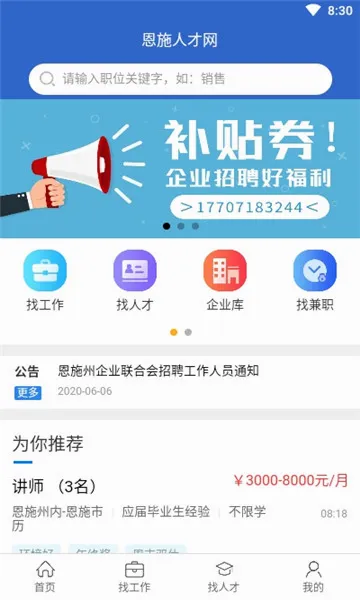Open the 找工作 shortcut with briefcase icon
This screenshot has height=600, width=360.
coord(45,280)
